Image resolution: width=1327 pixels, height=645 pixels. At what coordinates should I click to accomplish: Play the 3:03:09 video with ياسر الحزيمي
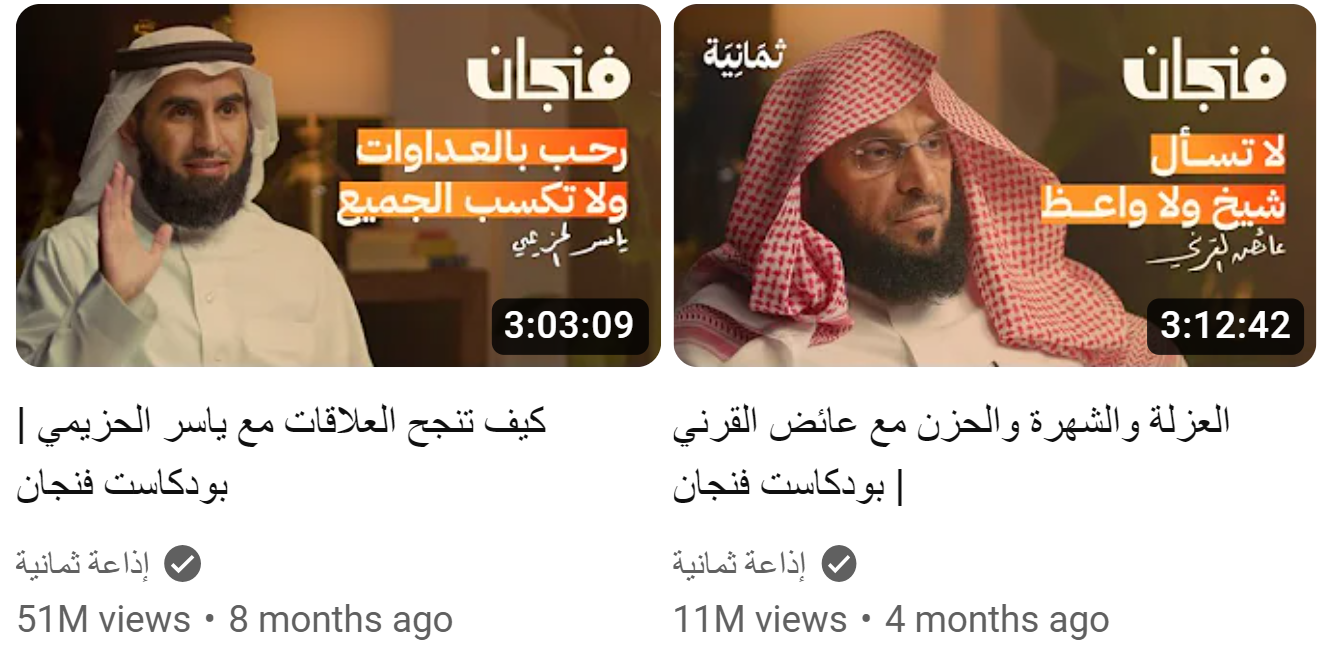pyautogui.click(x=338, y=186)
